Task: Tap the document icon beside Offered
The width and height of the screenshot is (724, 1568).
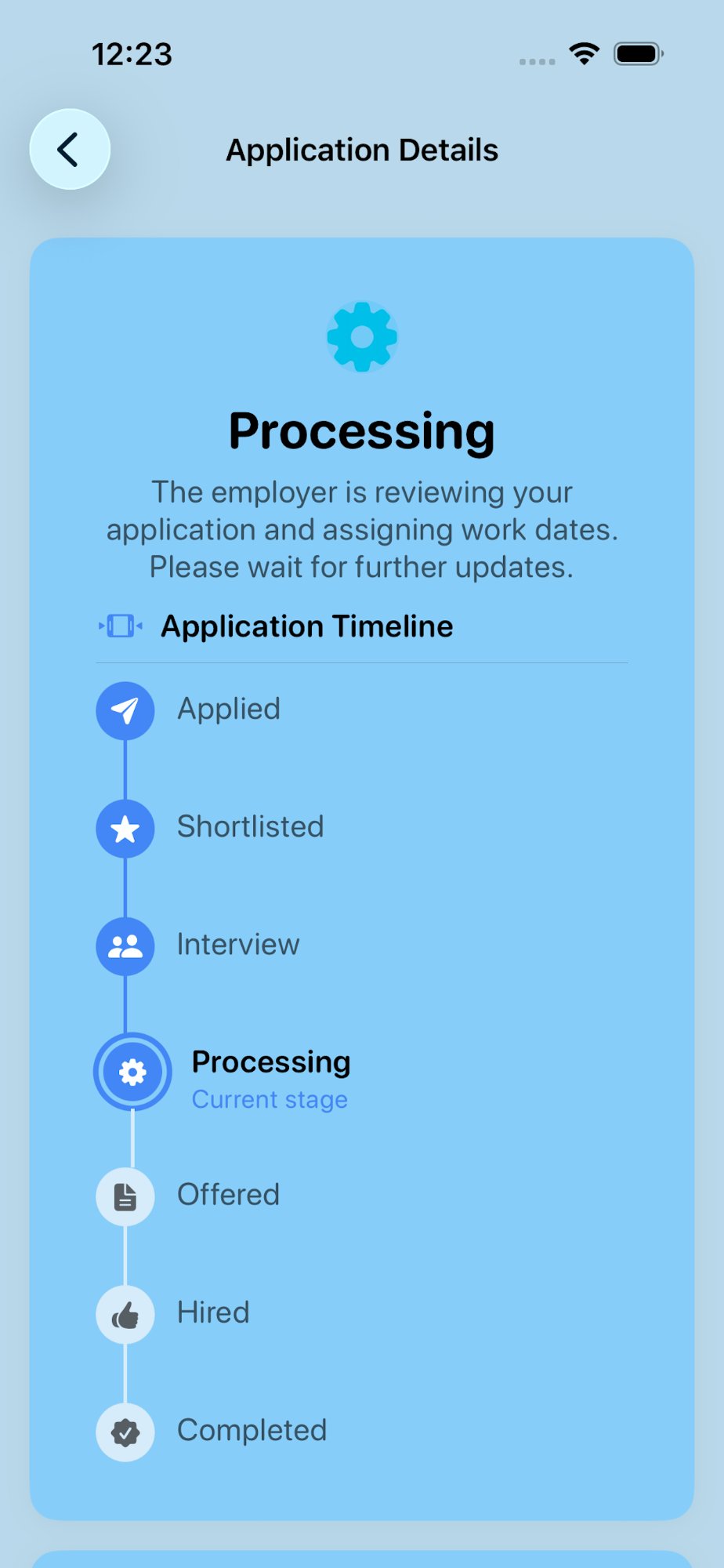Action: pos(125,1196)
